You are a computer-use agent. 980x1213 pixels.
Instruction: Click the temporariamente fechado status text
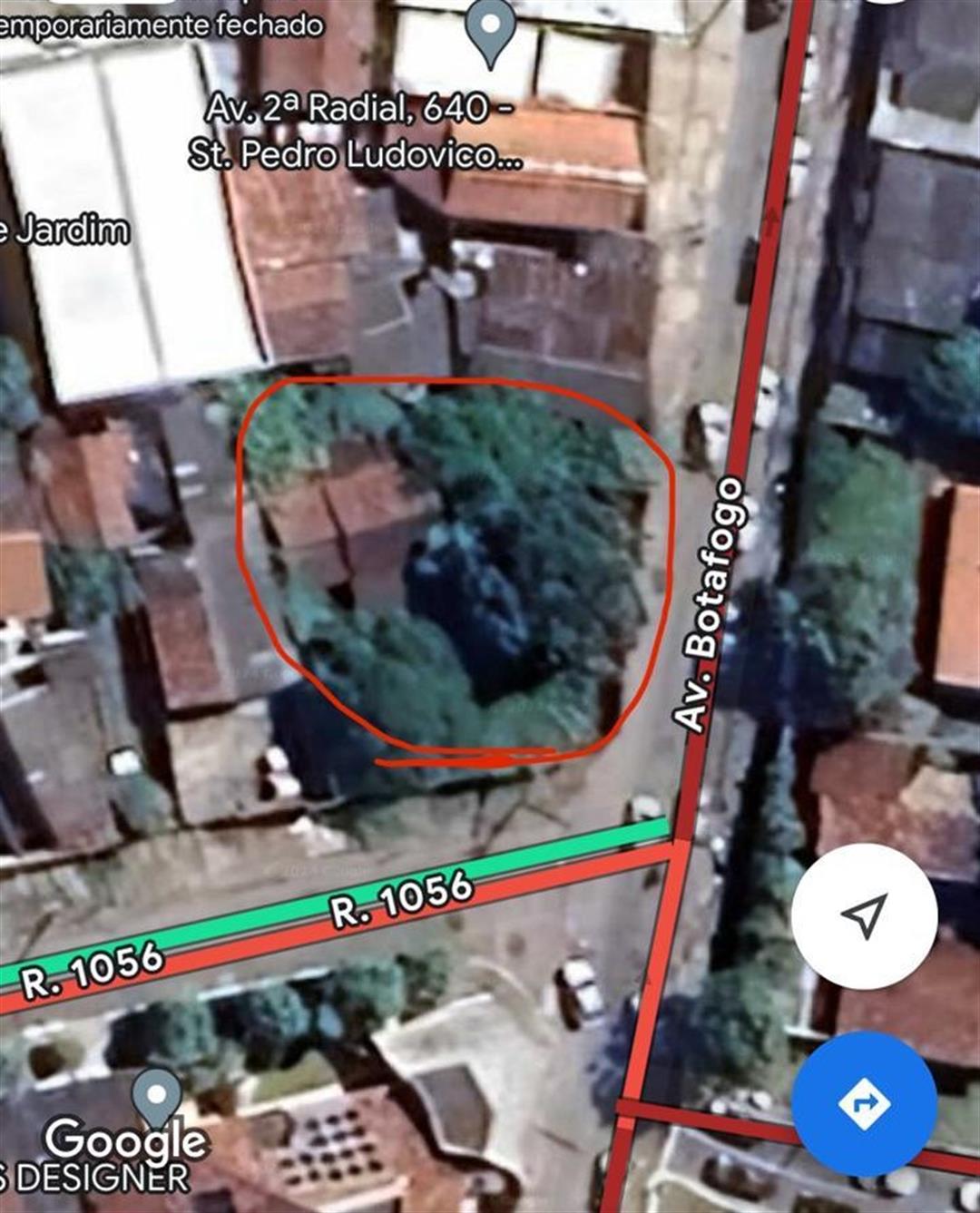(159, 26)
